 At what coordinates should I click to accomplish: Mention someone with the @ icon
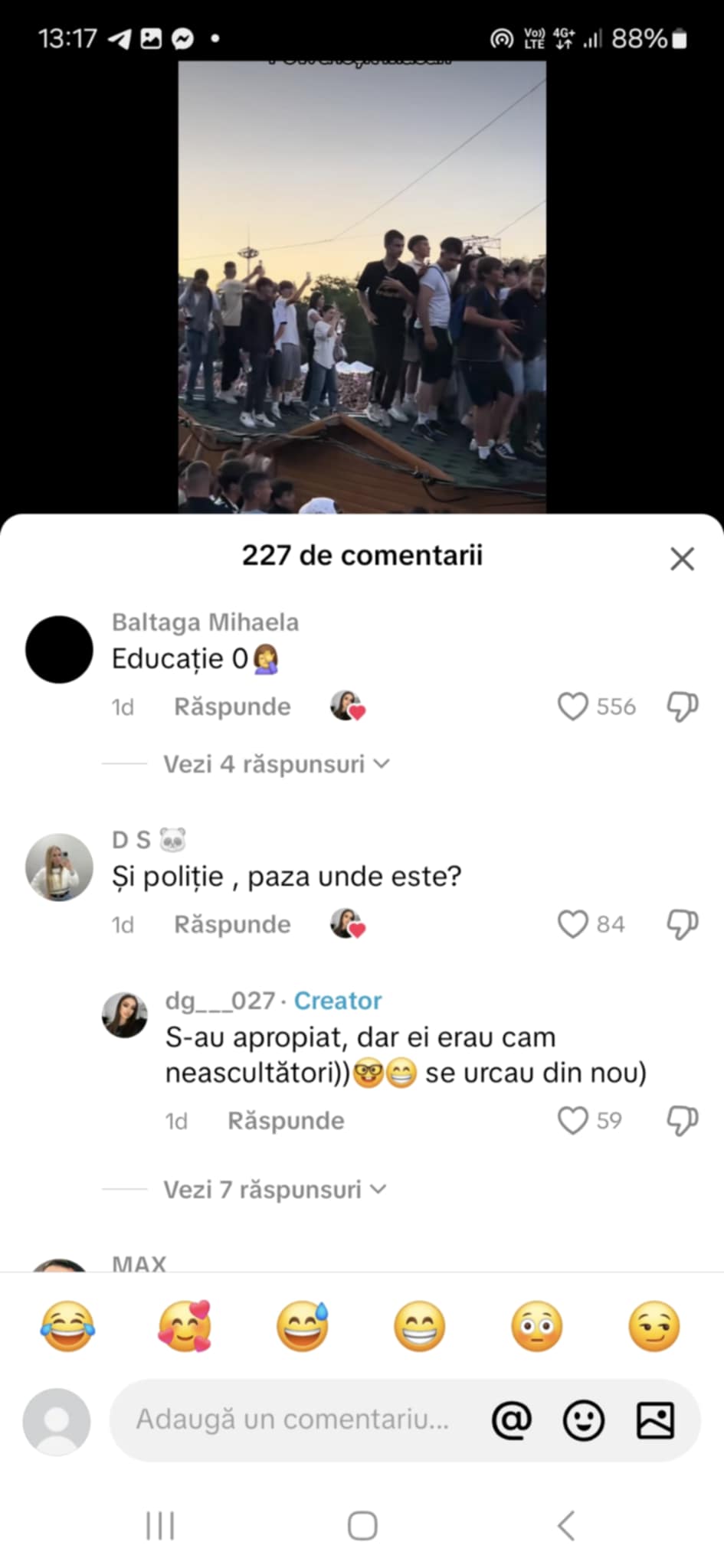tap(512, 1420)
